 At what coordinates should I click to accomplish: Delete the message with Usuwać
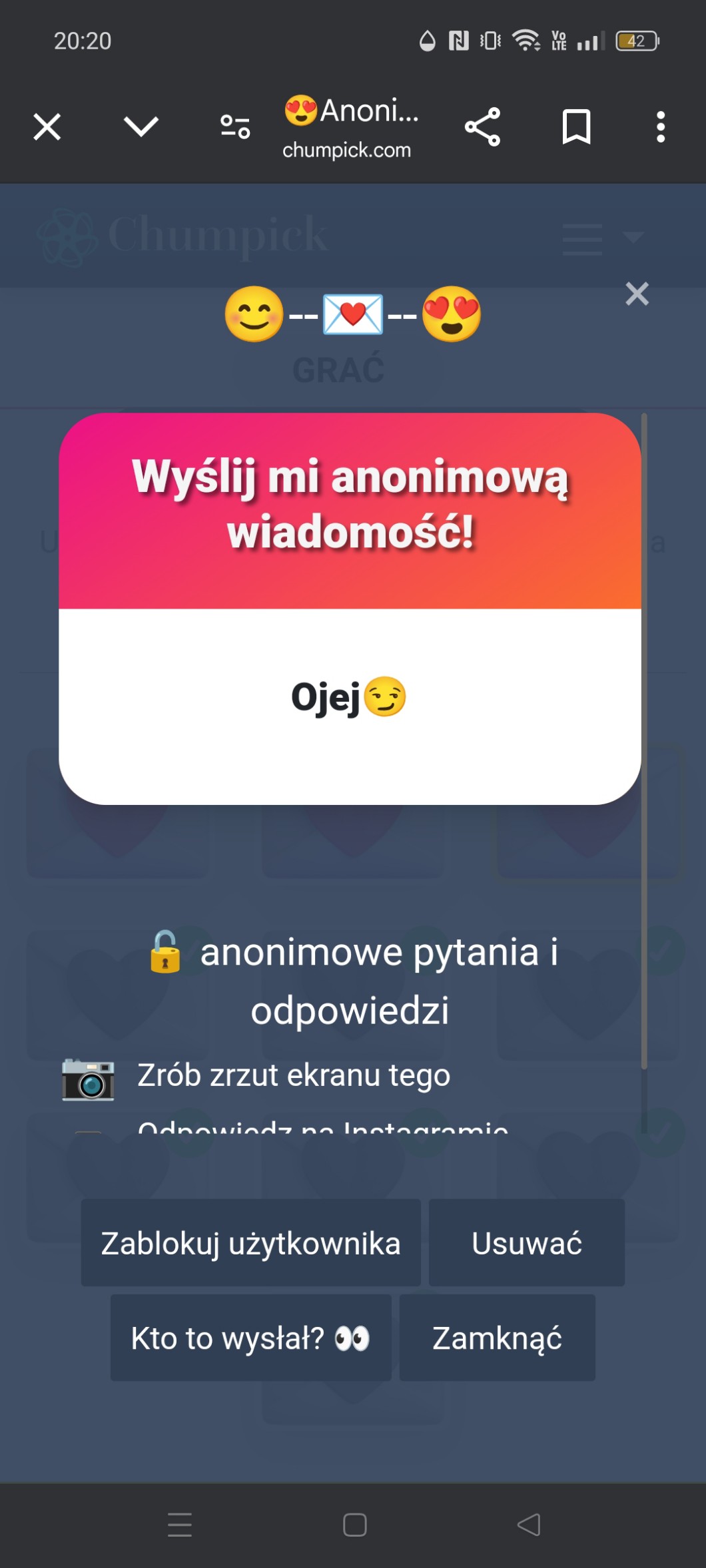[526, 1242]
